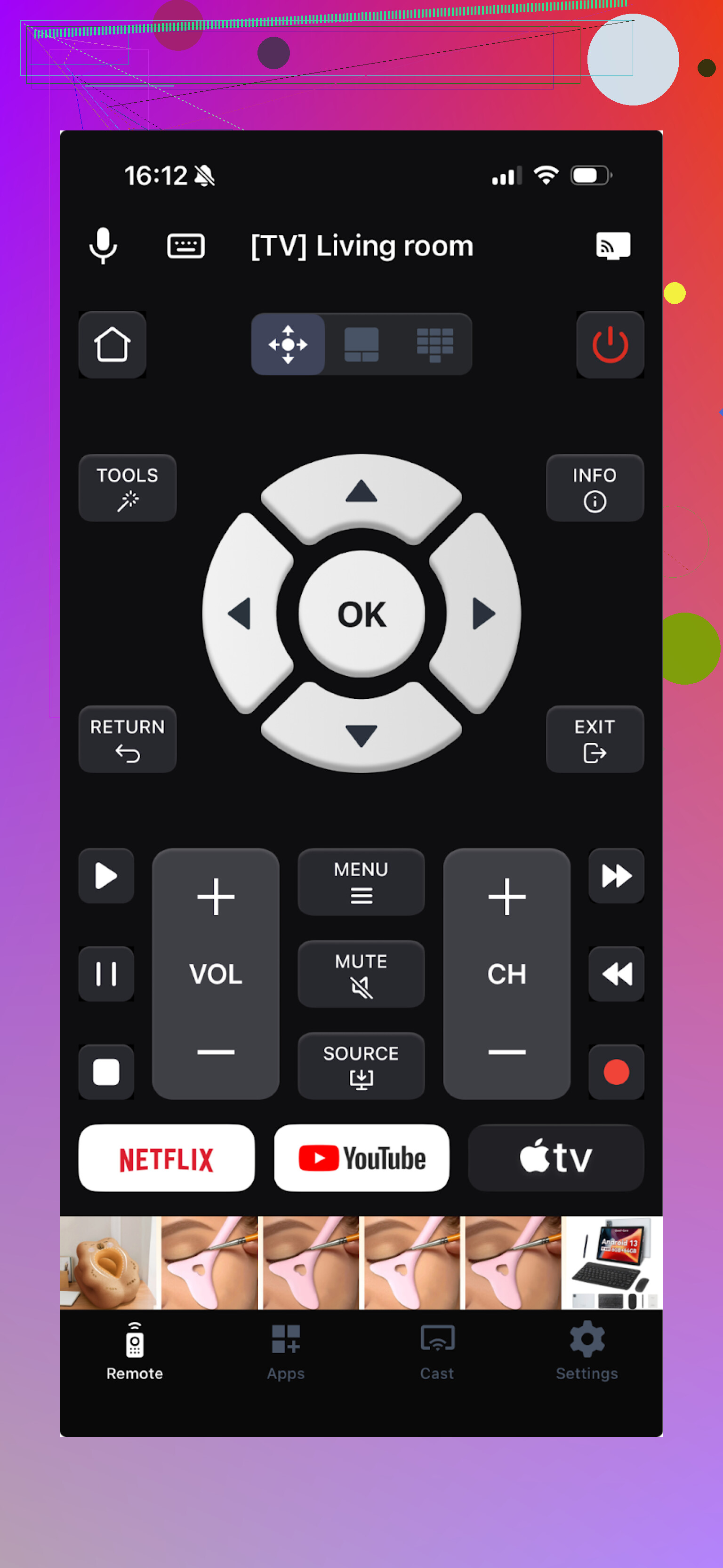
Task: Pause playback
Action: pos(106,973)
